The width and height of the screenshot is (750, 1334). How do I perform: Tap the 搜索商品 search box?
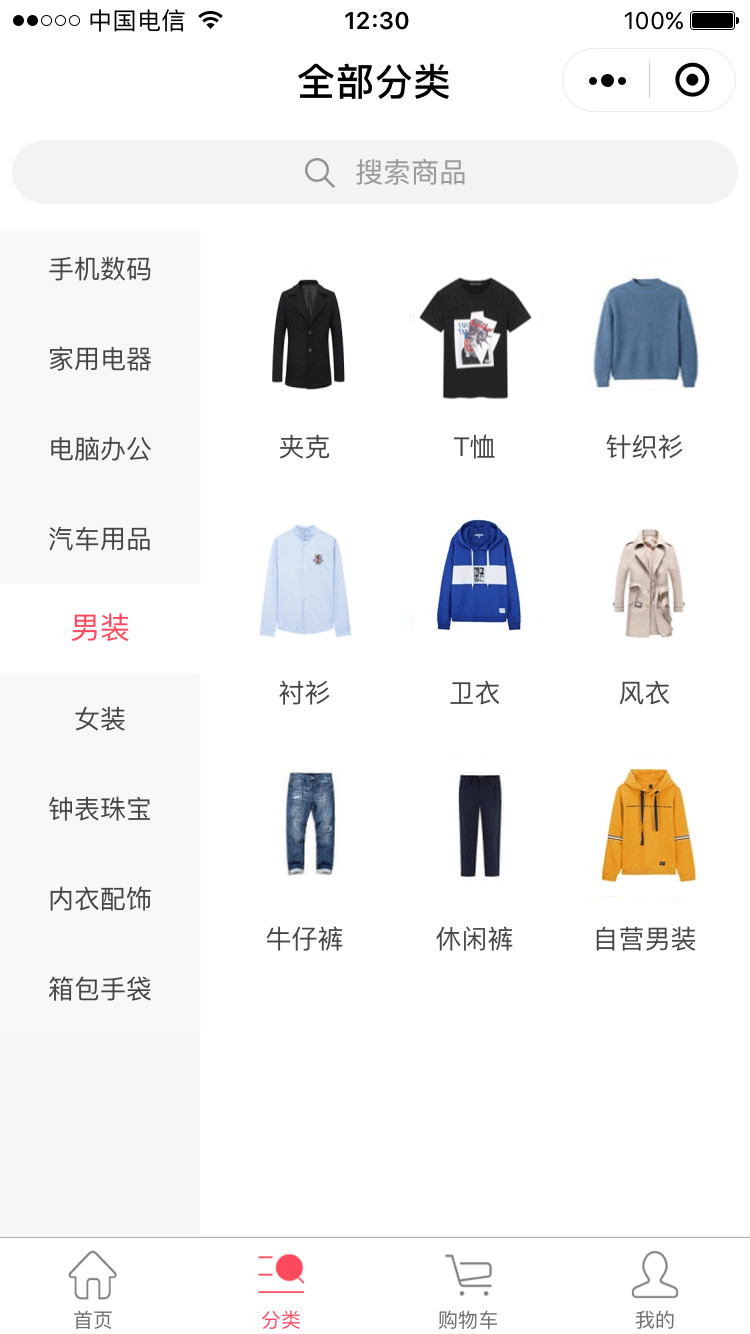click(375, 172)
